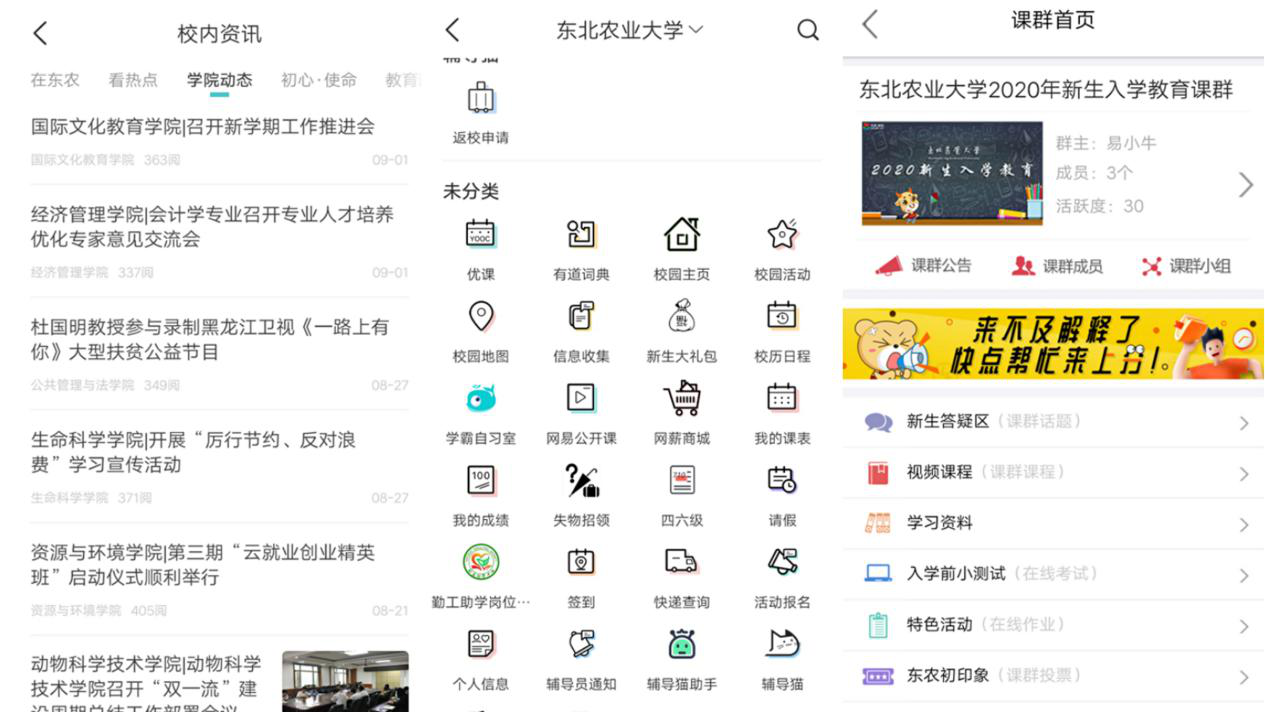The height and width of the screenshot is (712, 1265).
Task: Go back from the 校内资讯 page
Action: tap(40, 34)
